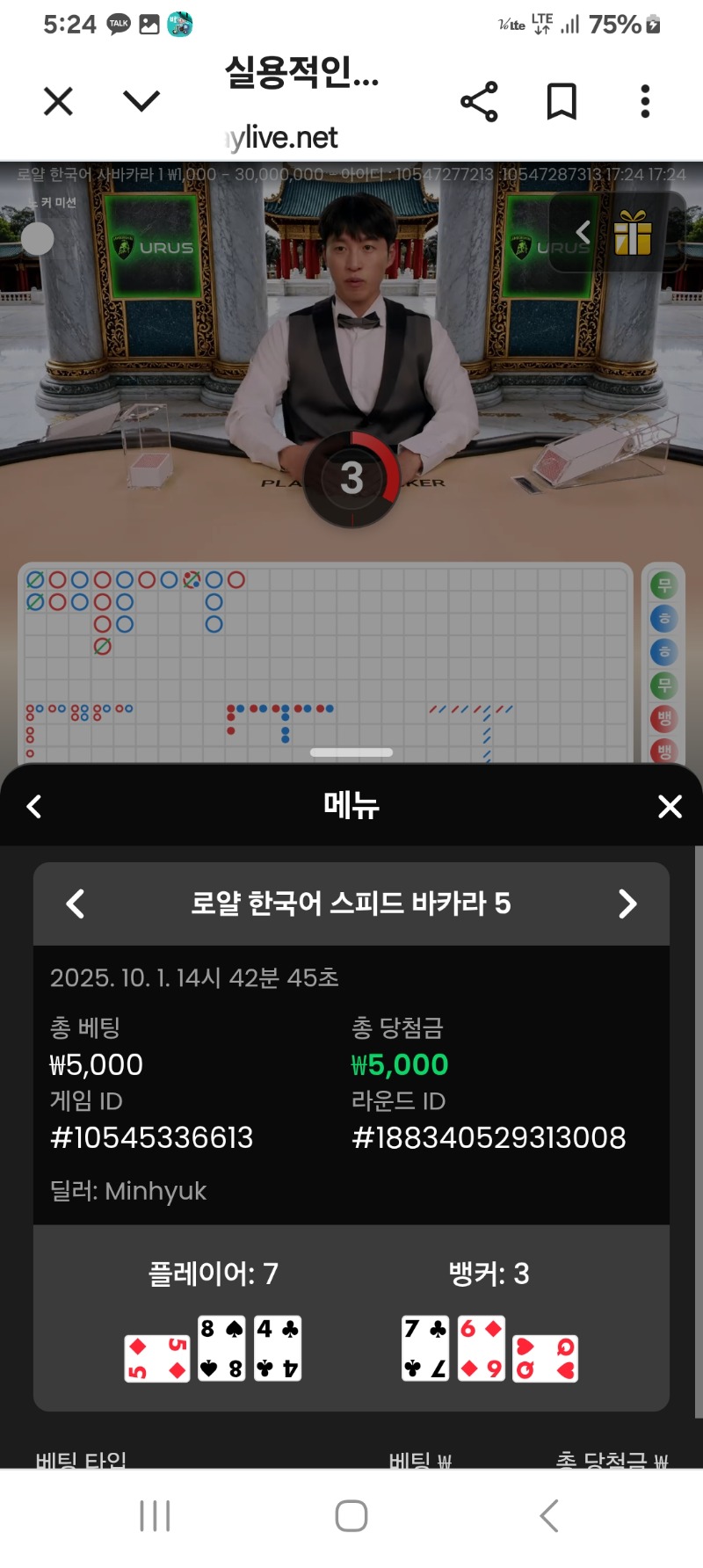Close the 메뉴 panel
Screen dimensions: 703x1568
tap(670, 806)
